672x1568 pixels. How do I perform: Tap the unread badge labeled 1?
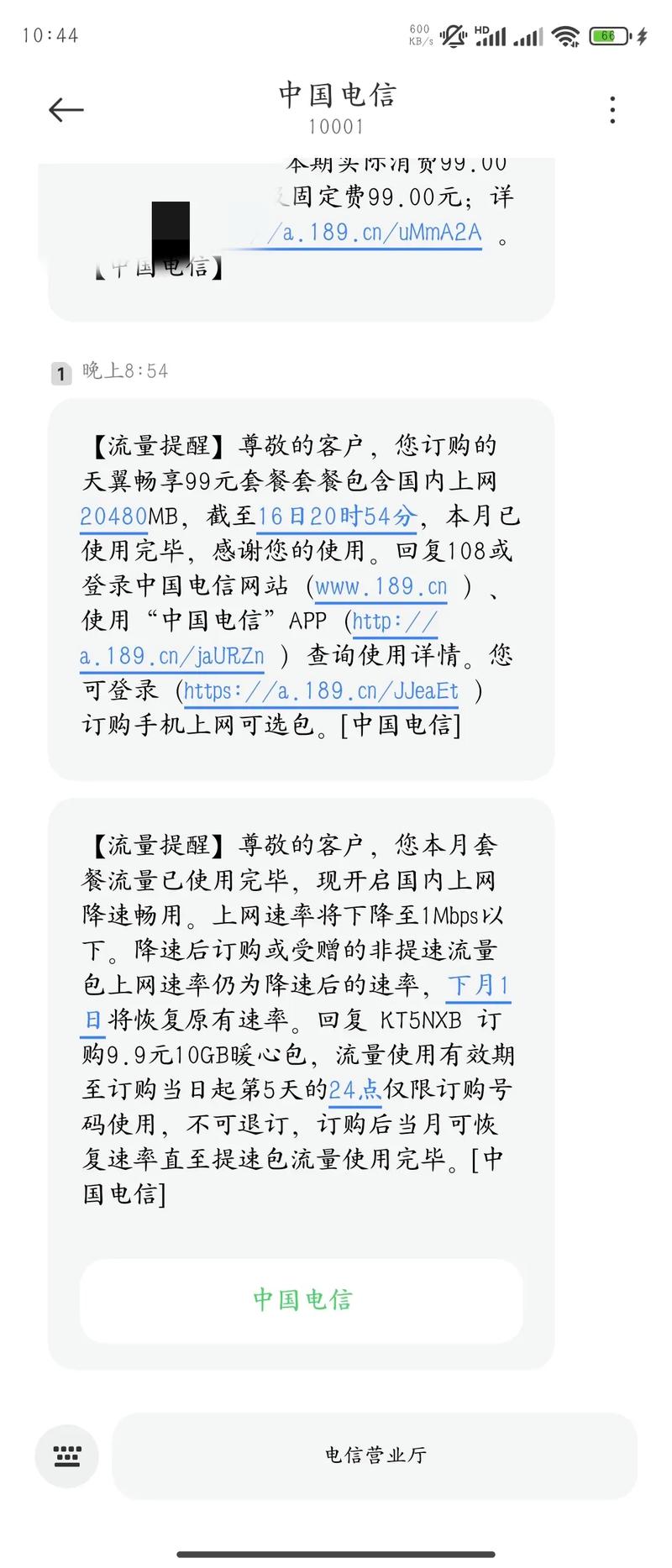click(x=60, y=373)
